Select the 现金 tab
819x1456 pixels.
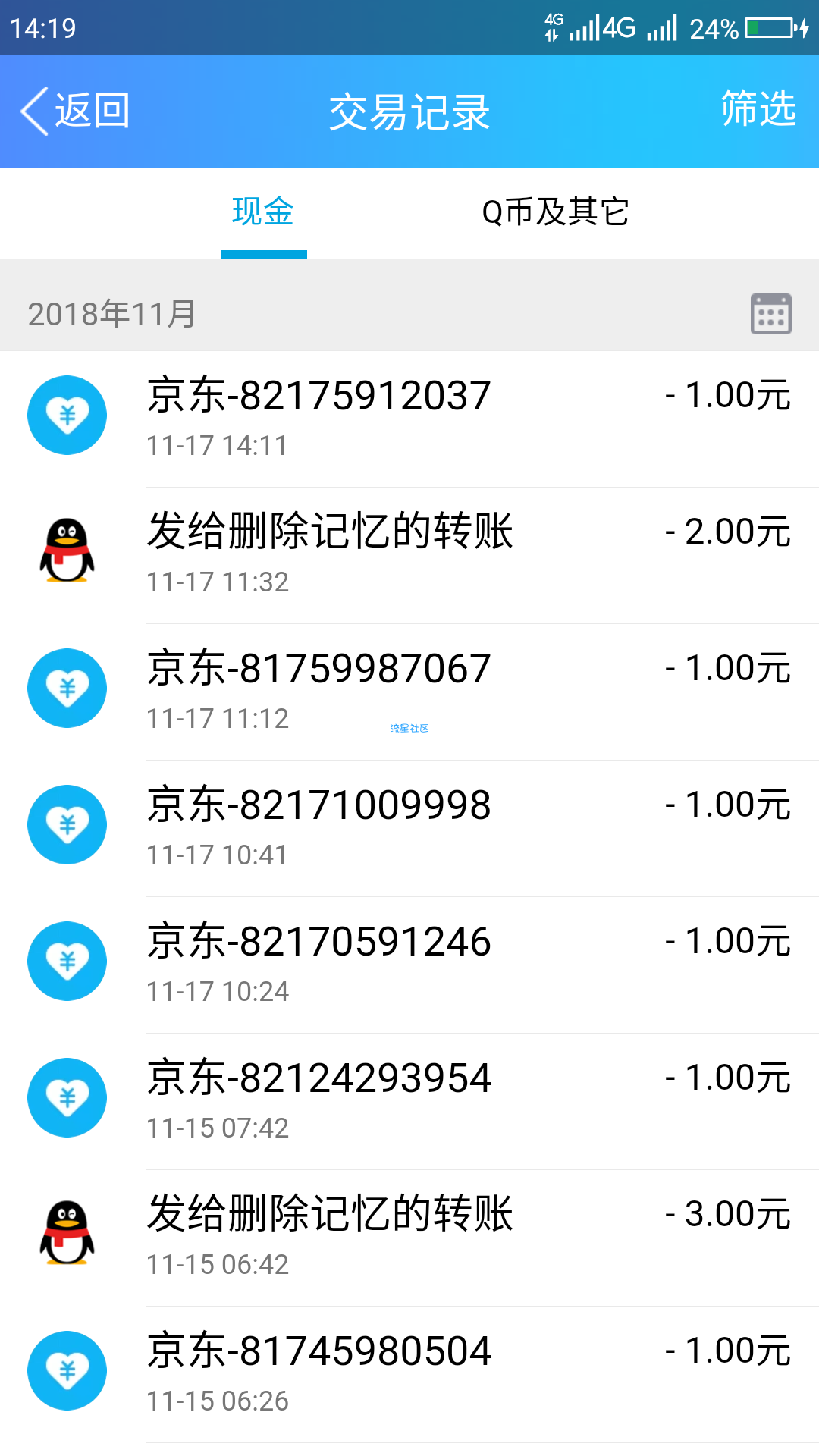pyautogui.click(x=263, y=212)
